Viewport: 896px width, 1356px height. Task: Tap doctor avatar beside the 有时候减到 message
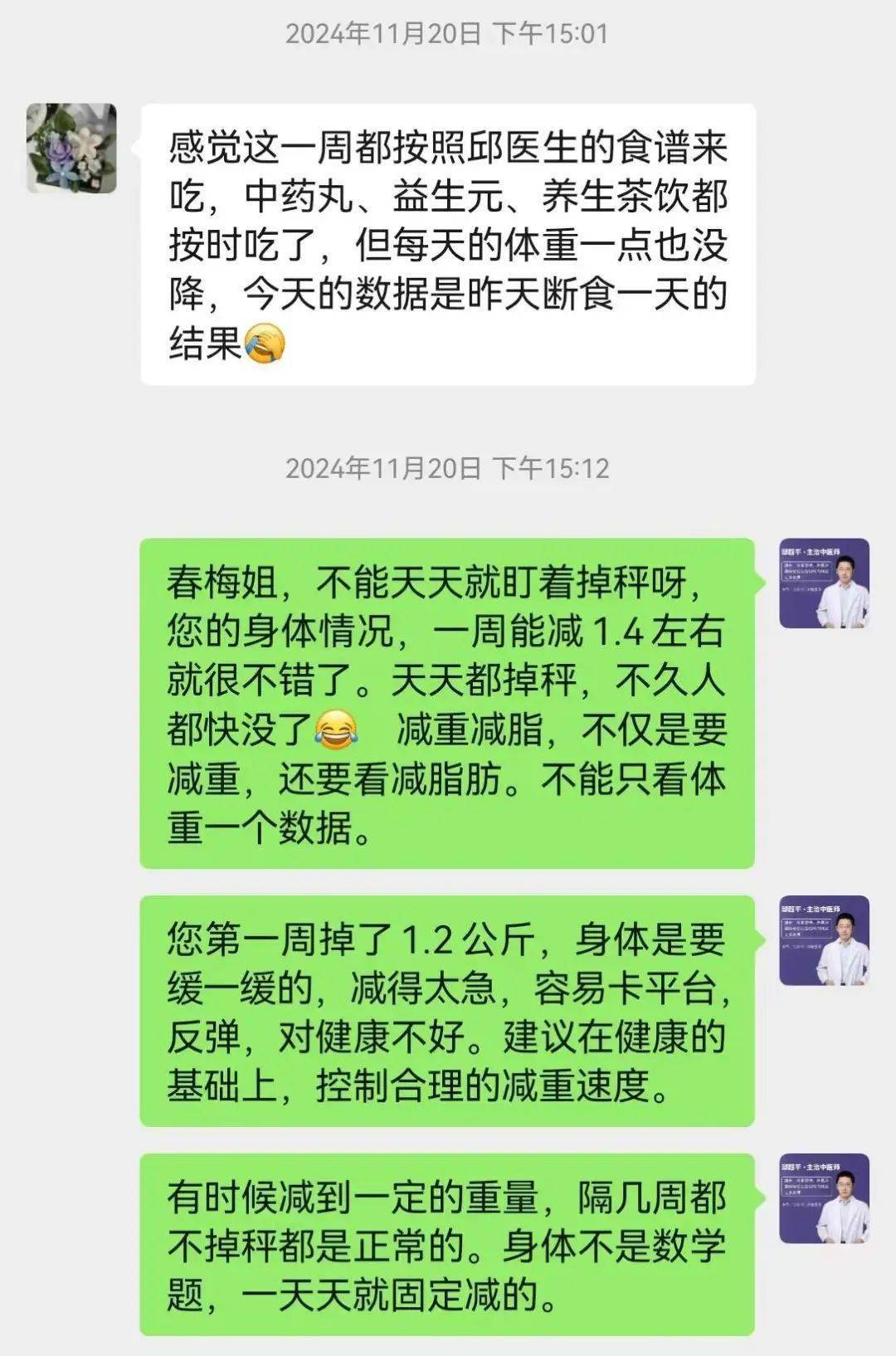tap(824, 1198)
